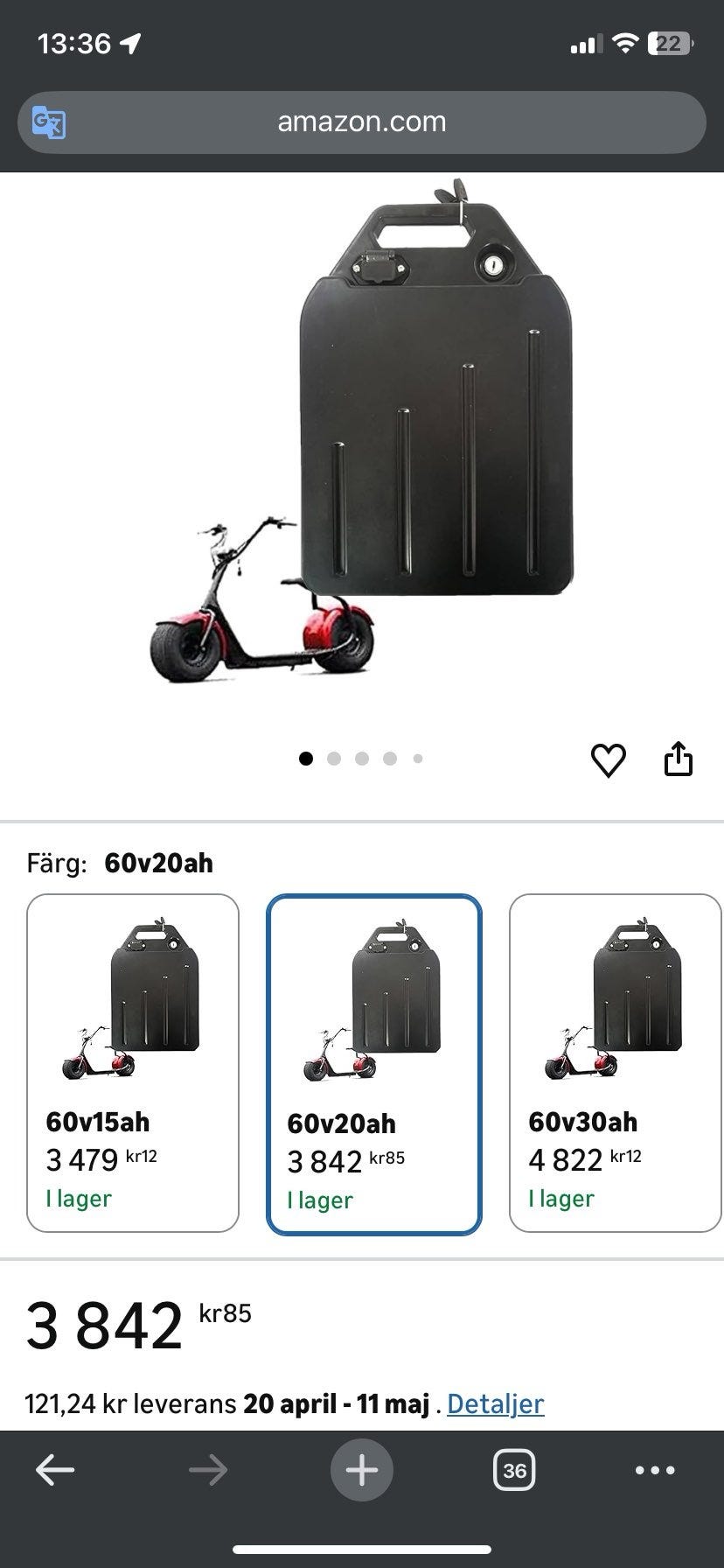Open the tab switcher showing 36
The width and height of the screenshot is (724, 1568).
514,1470
